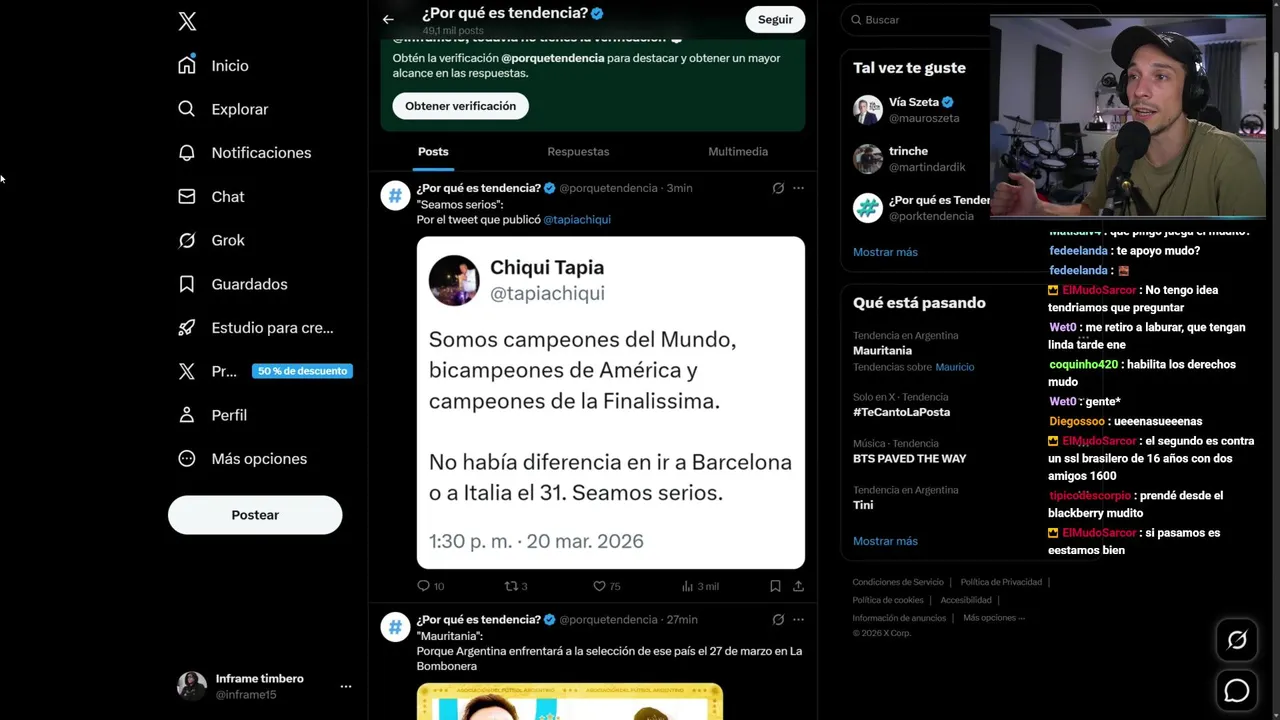Tap the Postear button
The height and width of the screenshot is (720, 1280).
(255, 515)
